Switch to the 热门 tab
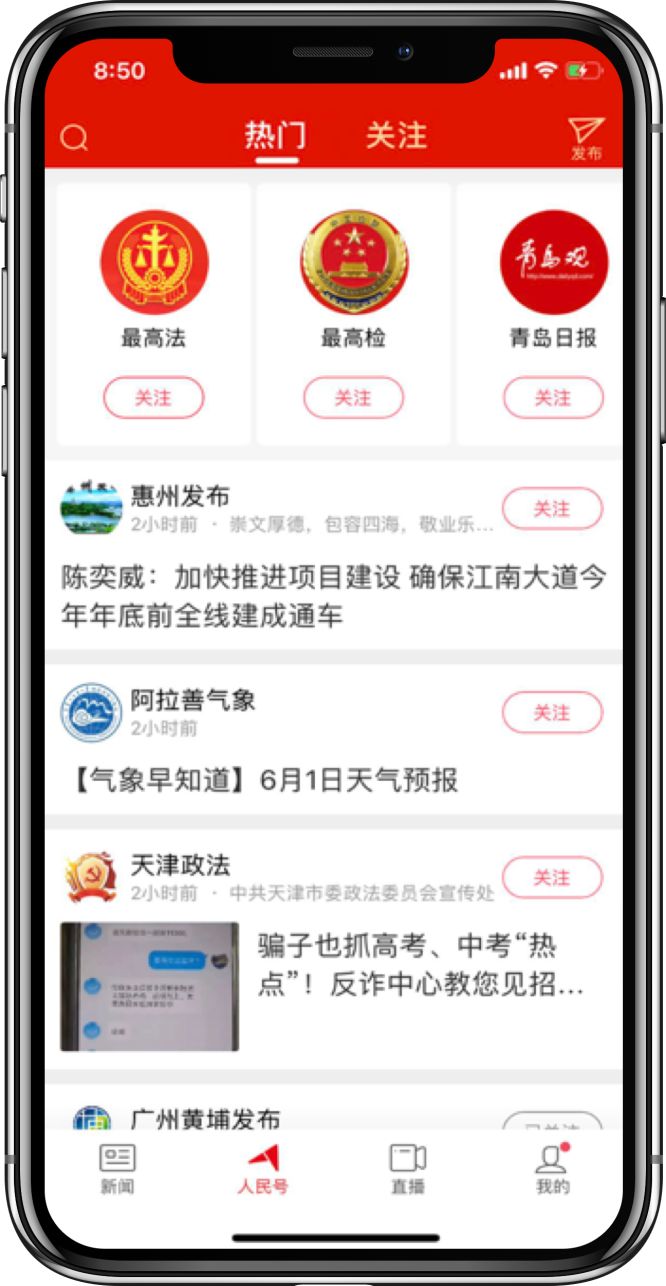This screenshot has width=666, height=1286. pos(276,136)
